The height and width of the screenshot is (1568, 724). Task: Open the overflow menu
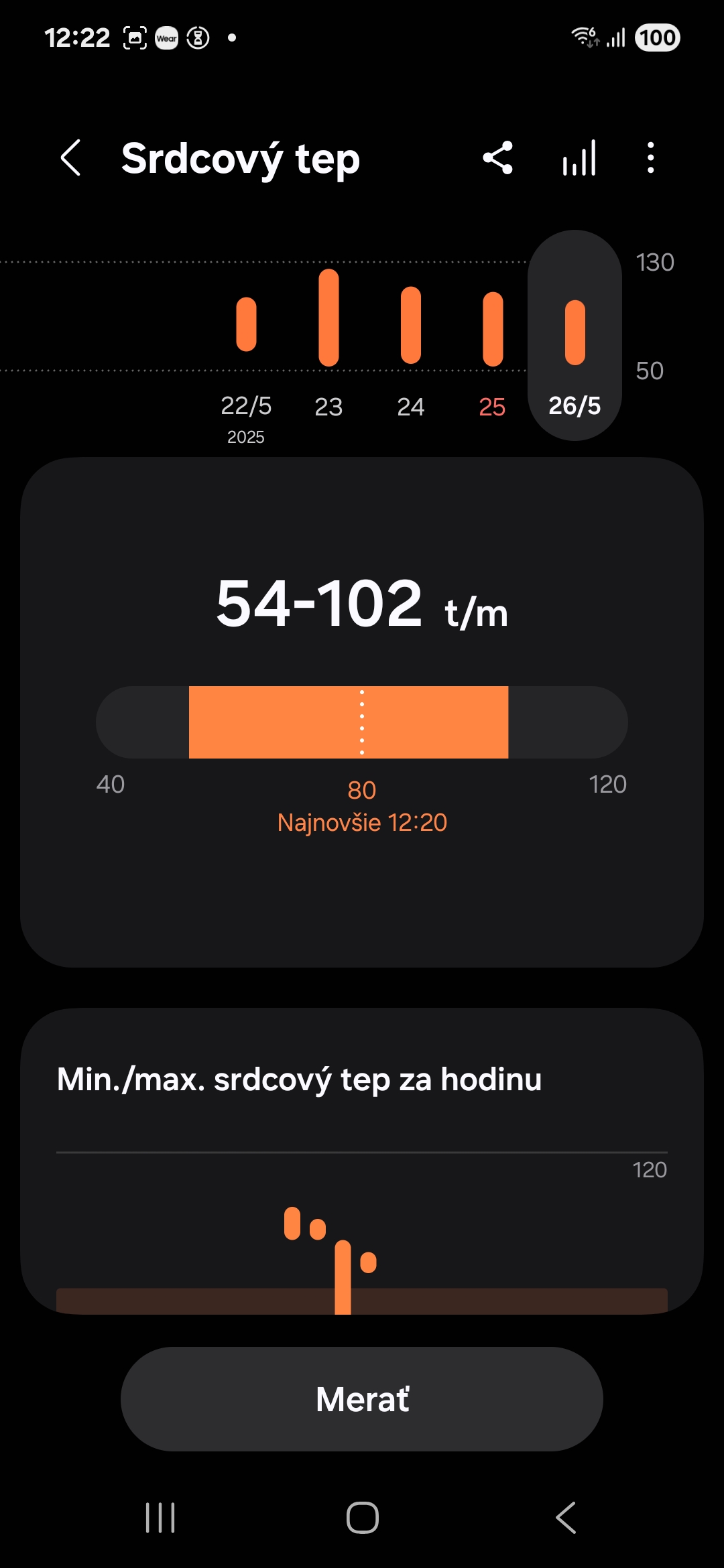click(650, 158)
